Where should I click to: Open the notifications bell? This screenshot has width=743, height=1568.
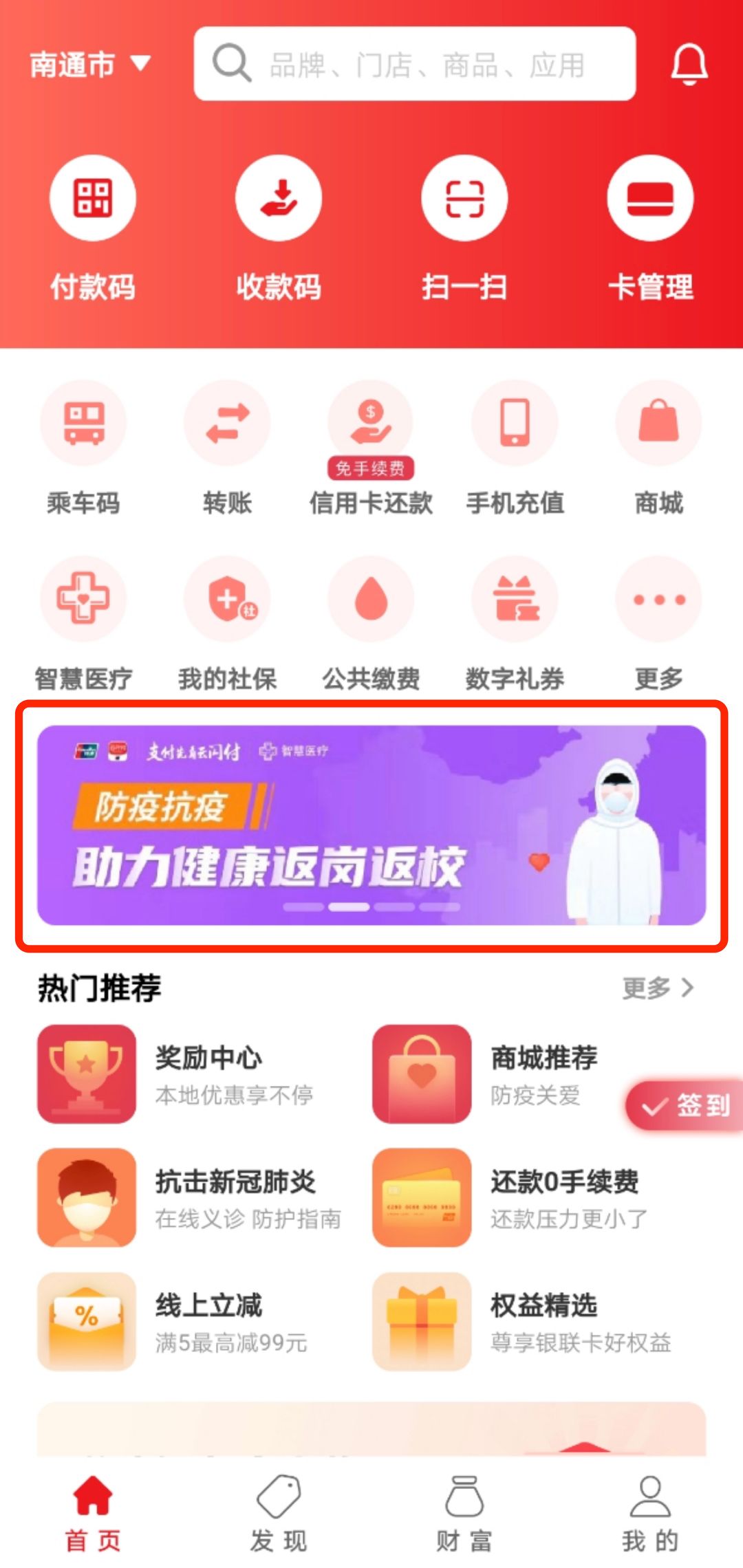click(x=689, y=65)
